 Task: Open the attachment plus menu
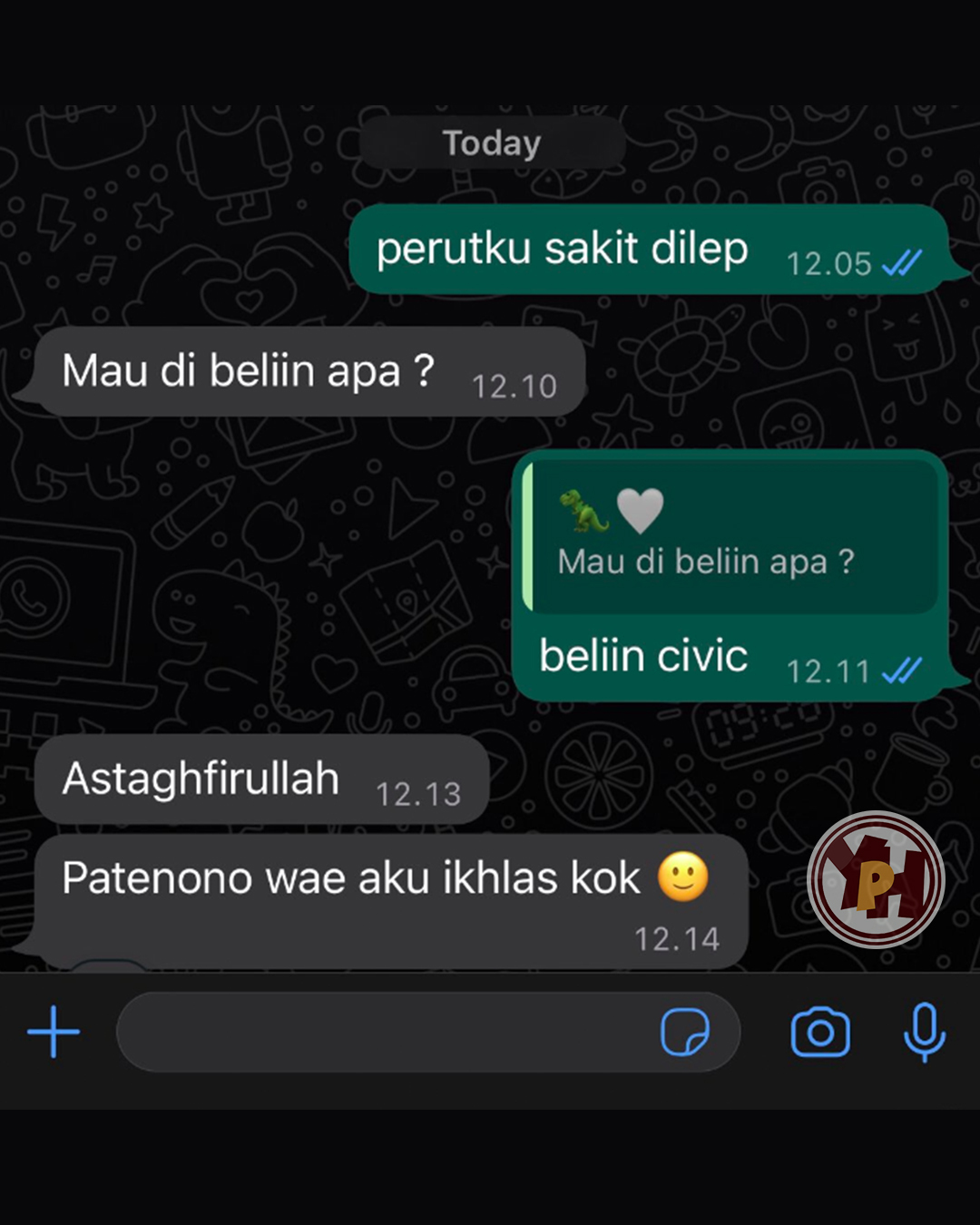(54, 1032)
